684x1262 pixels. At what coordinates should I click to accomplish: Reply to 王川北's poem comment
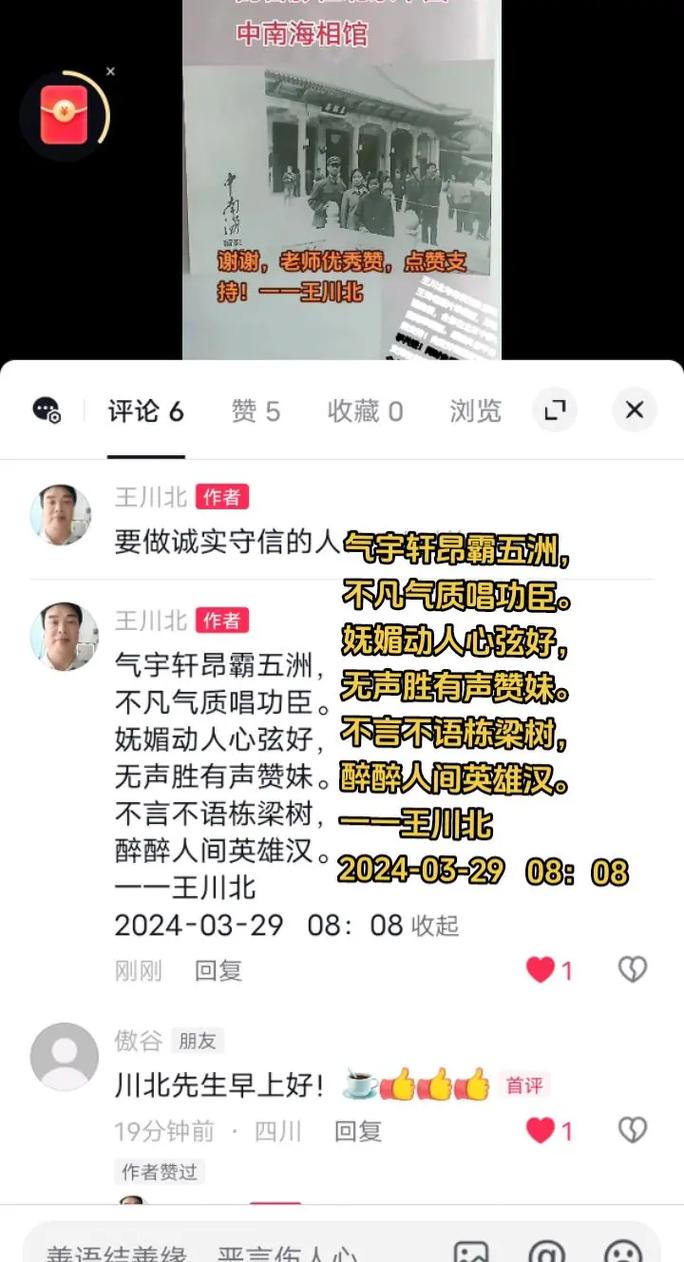pos(218,970)
